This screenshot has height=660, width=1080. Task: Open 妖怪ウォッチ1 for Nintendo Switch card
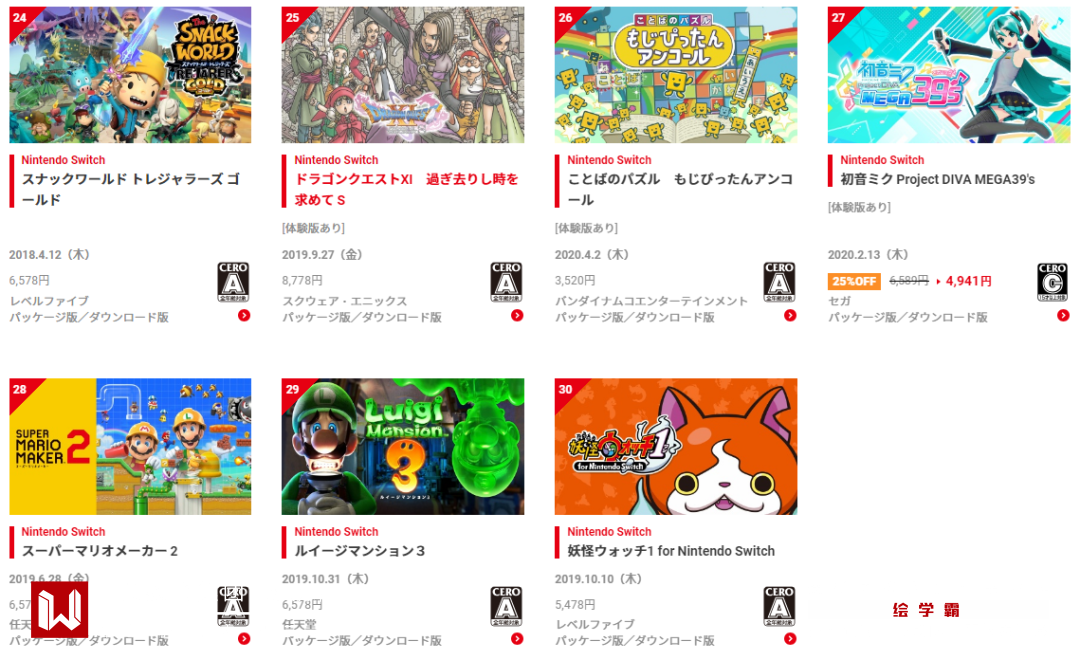point(675,446)
